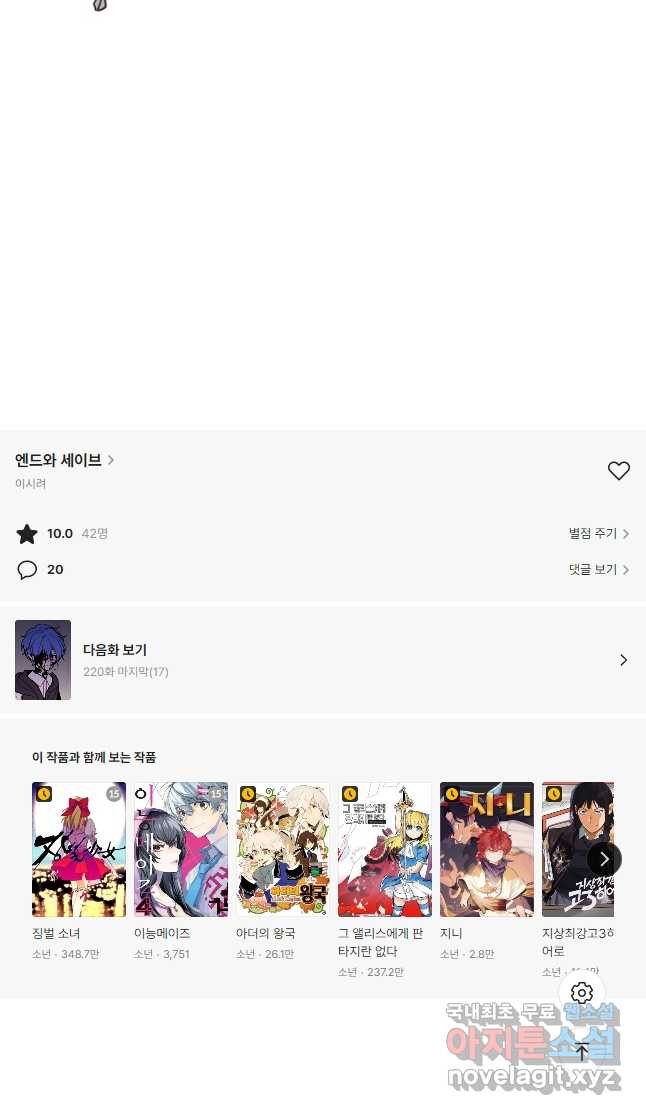Open 별점 주기 to rate this episode
The height and width of the screenshot is (1115, 646).
[598, 534]
